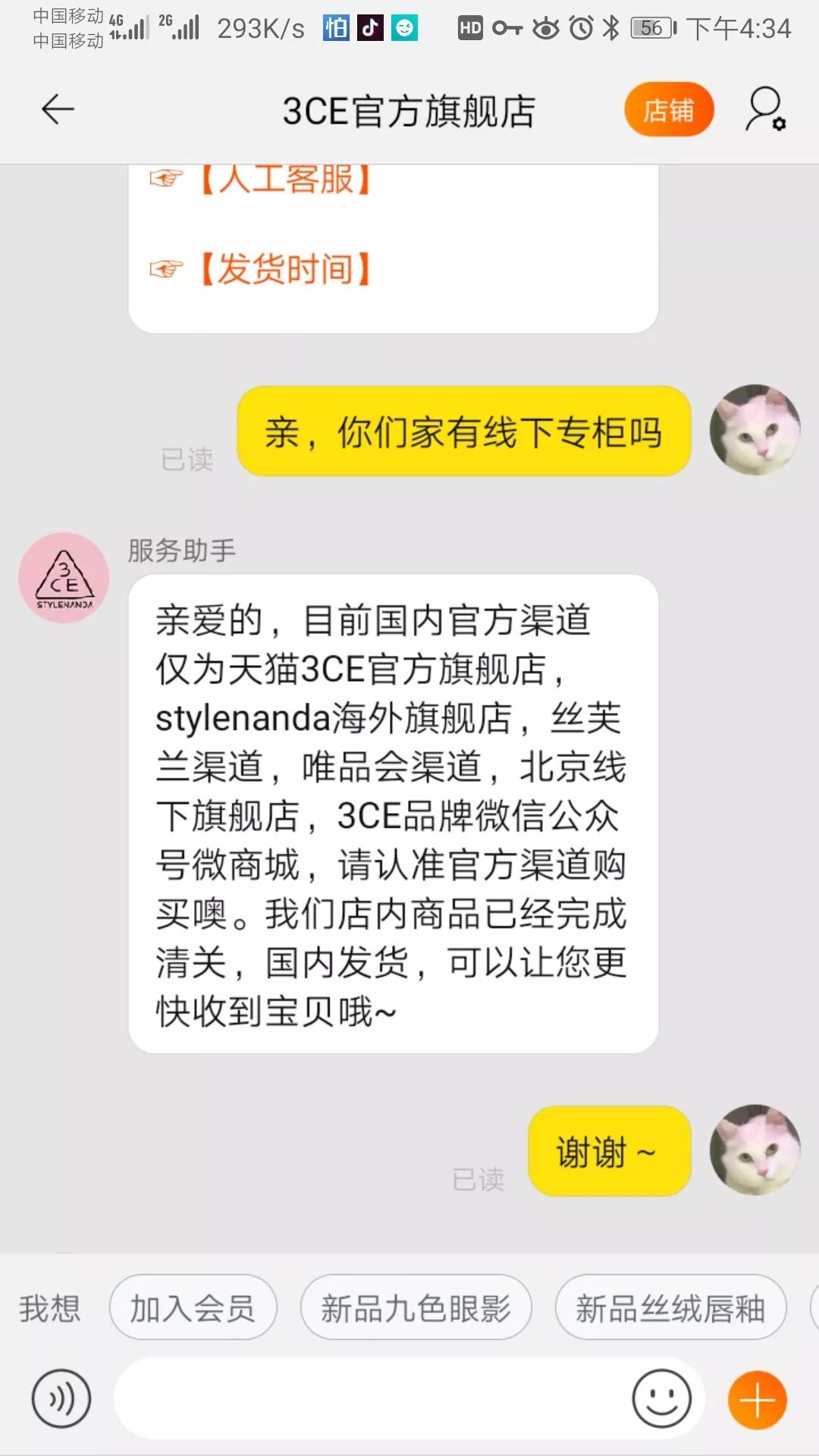Focus the message text field
The image size is (819, 1456).
point(372,1398)
